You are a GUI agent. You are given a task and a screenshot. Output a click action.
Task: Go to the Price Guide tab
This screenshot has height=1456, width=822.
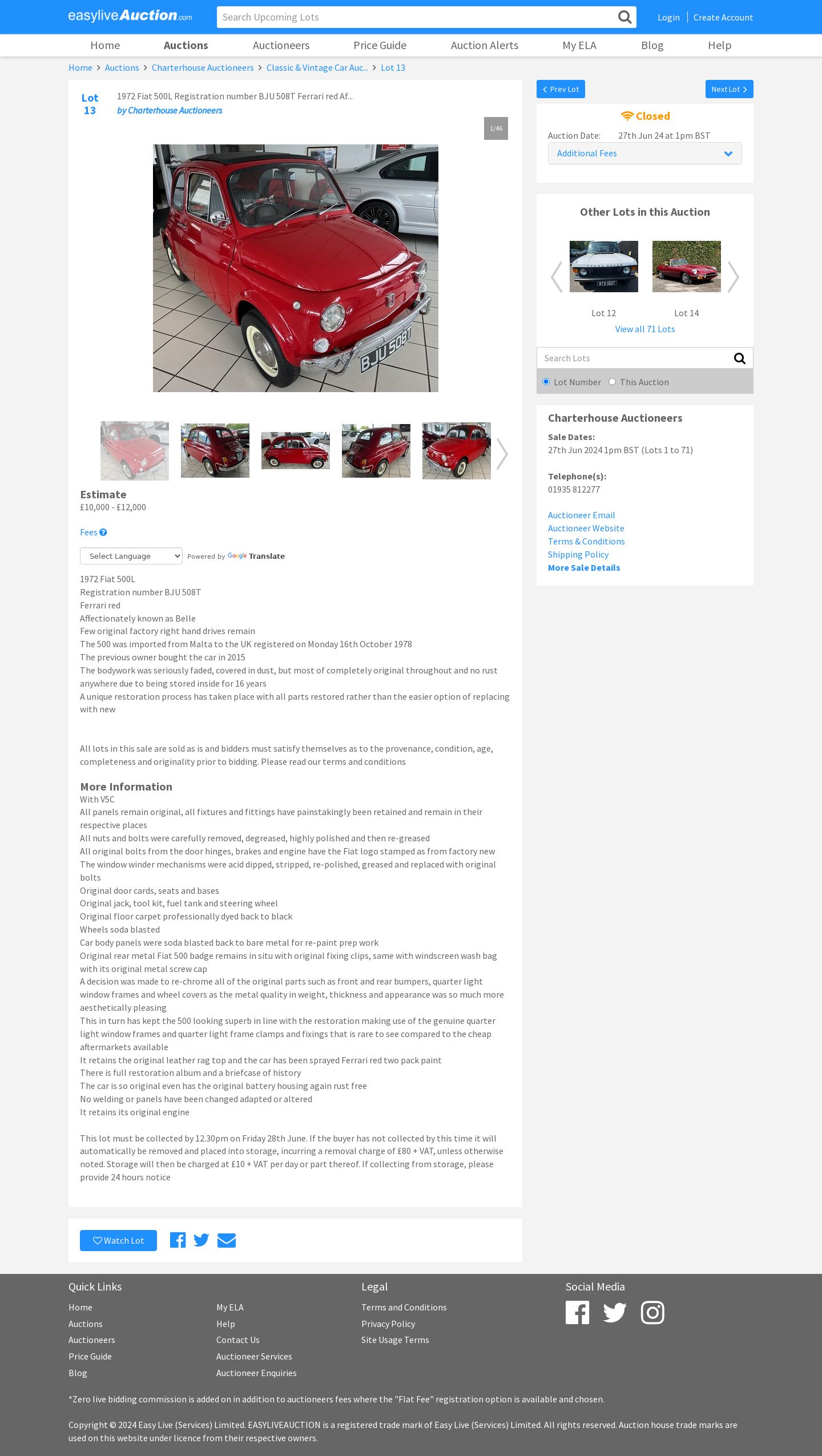380,45
